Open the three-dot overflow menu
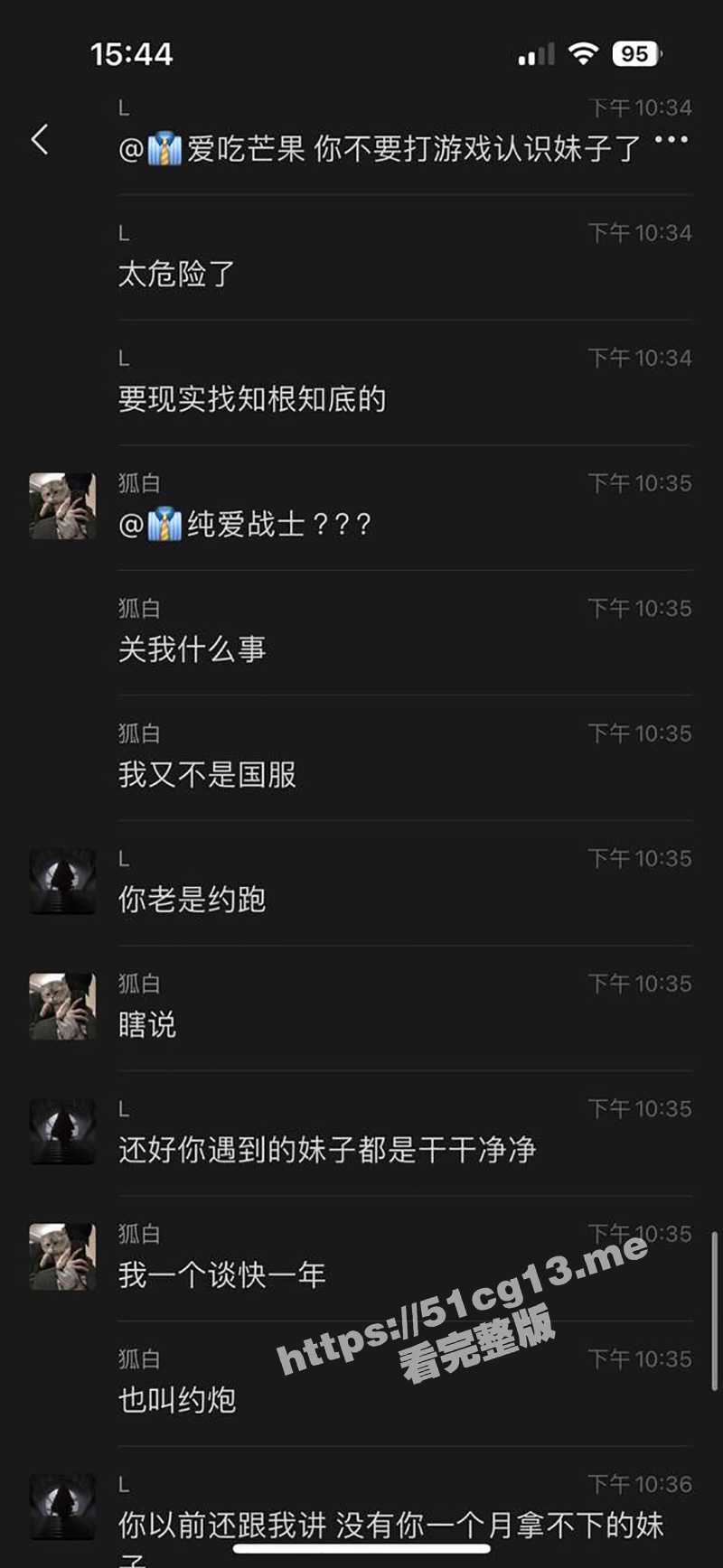Viewport: 723px width, 1568px height. (671, 140)
